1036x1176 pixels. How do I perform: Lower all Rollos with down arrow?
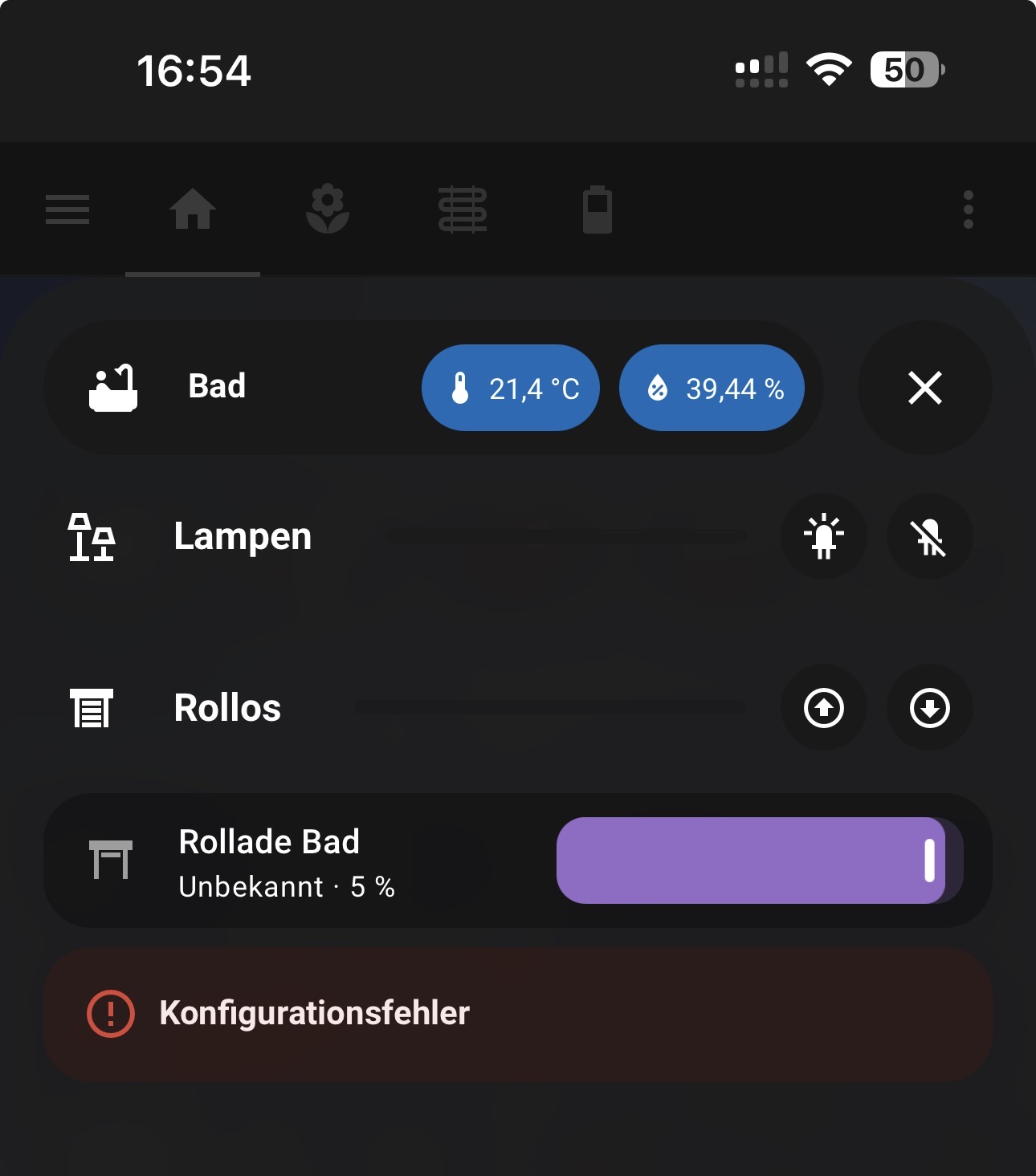tap(929, 708)
